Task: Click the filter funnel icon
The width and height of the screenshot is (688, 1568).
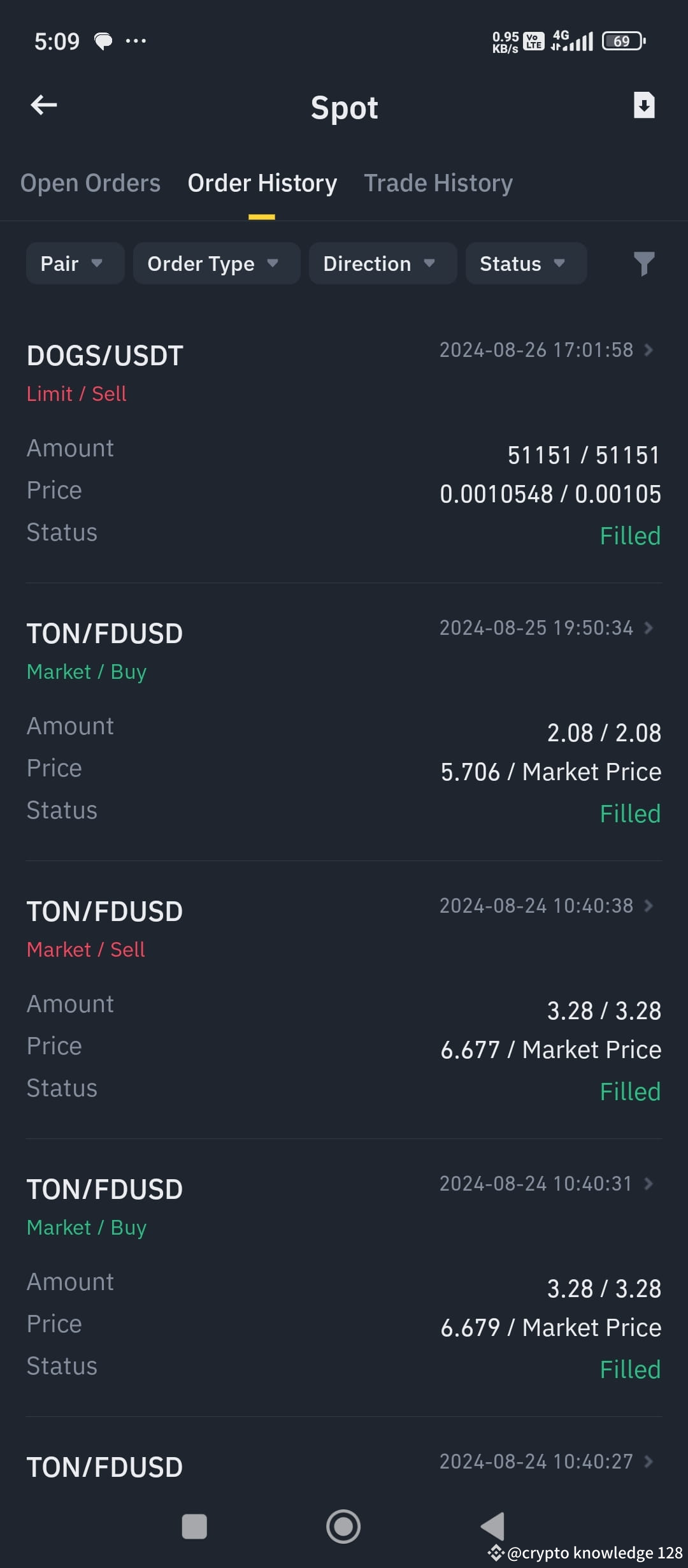Action: 643,263
